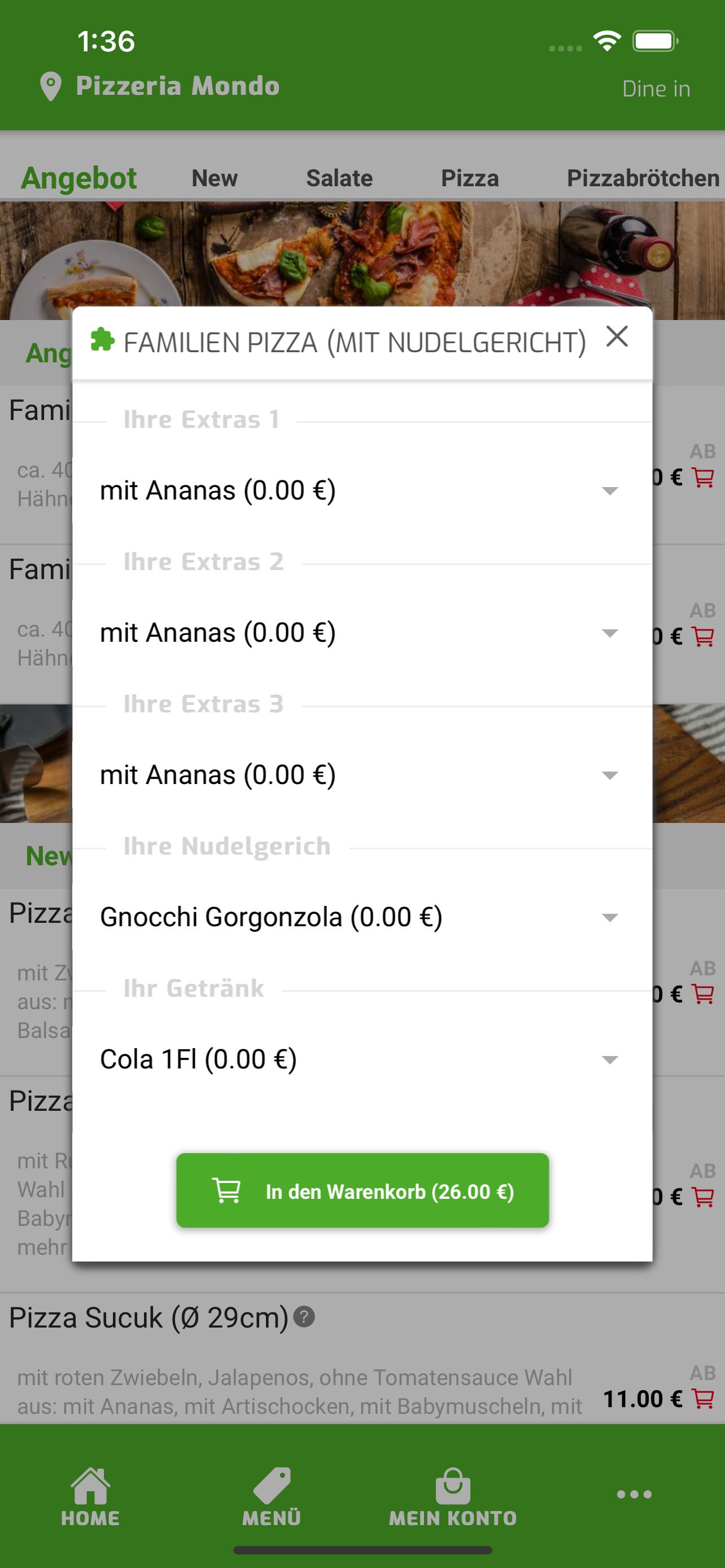The image size is (725, 1568).
Task: Change the Dine in option
Action: click(x=656, y=89)
